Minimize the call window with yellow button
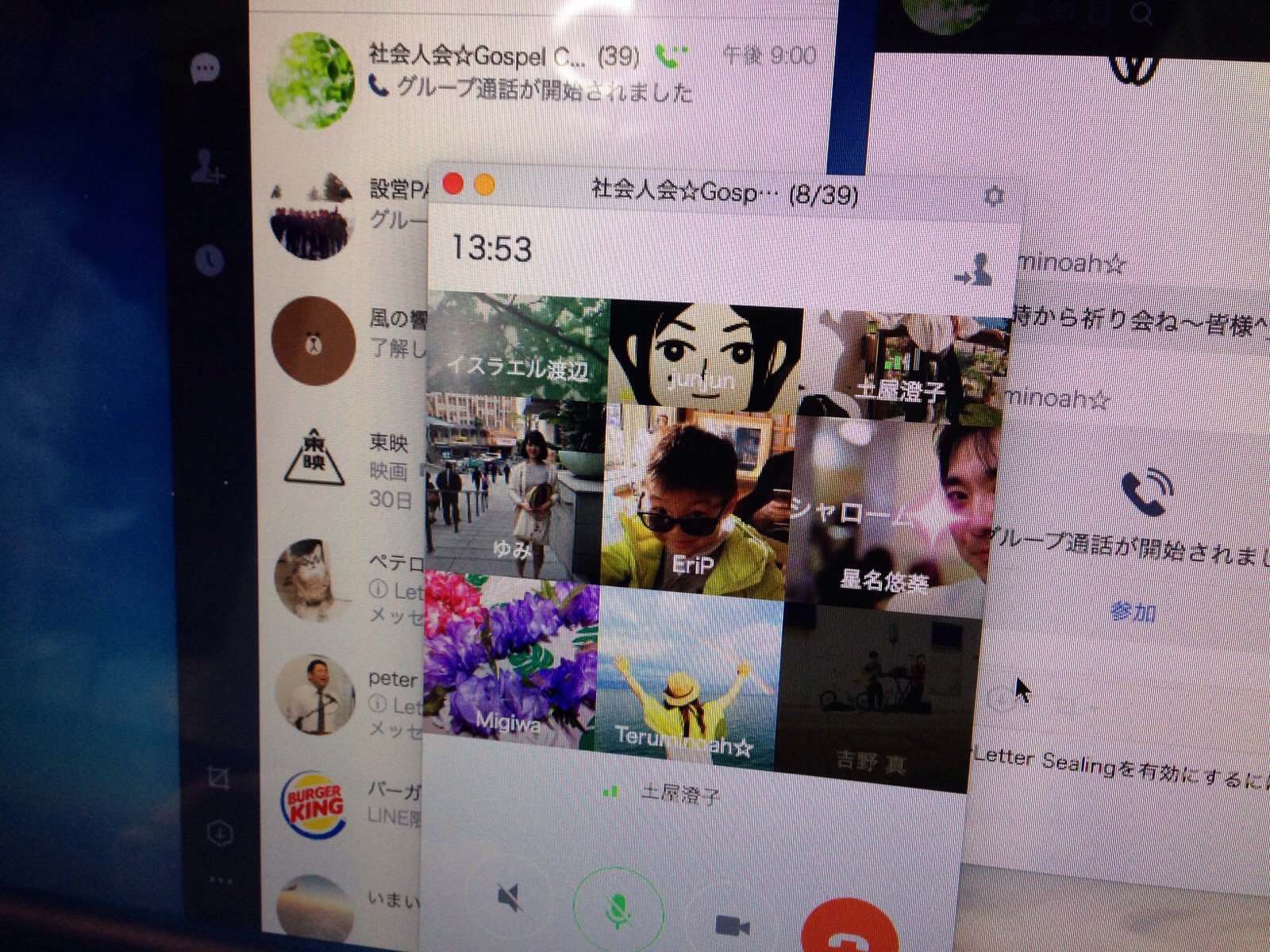Image resolution: width=1270 pixels, height=952 pixels. (484, 186)
